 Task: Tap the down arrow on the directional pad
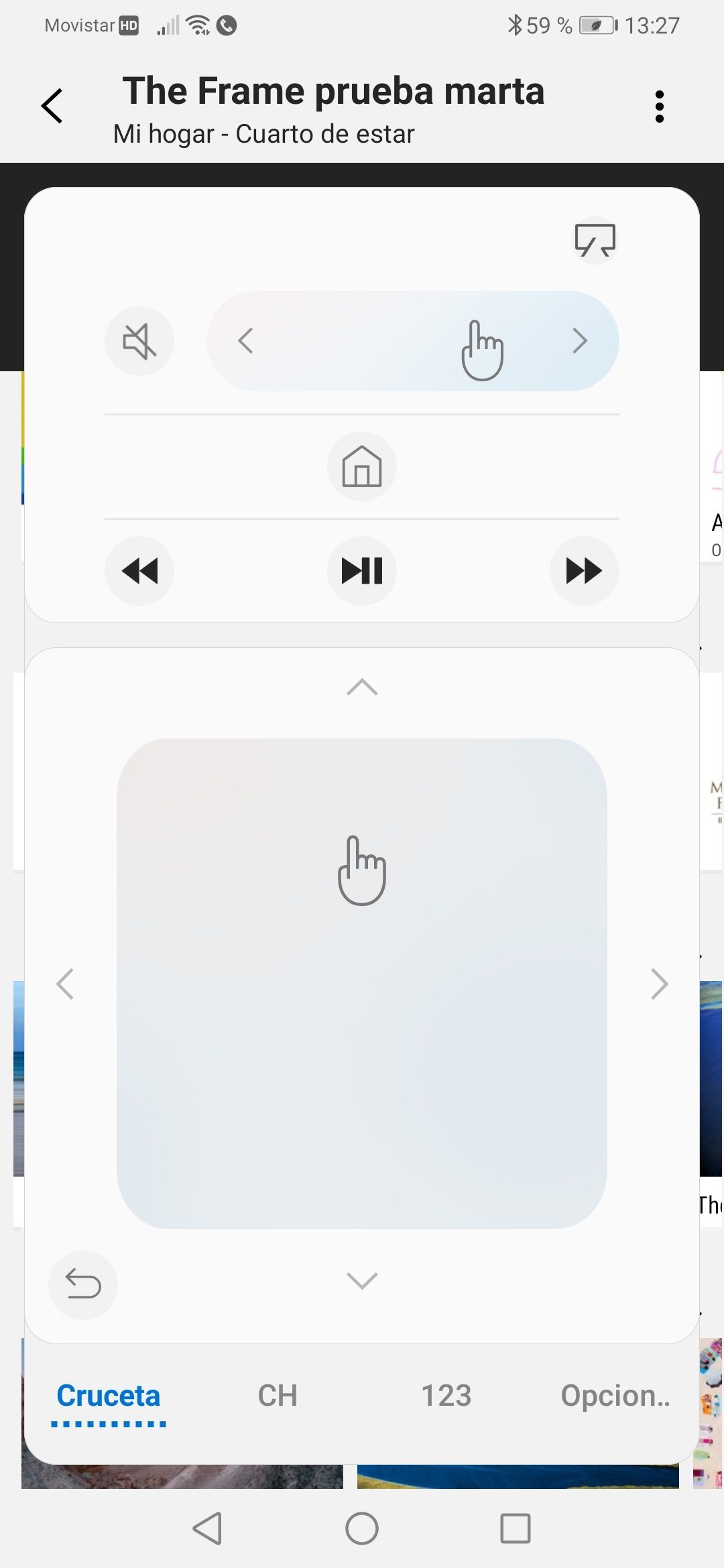tap(362, 1280)
